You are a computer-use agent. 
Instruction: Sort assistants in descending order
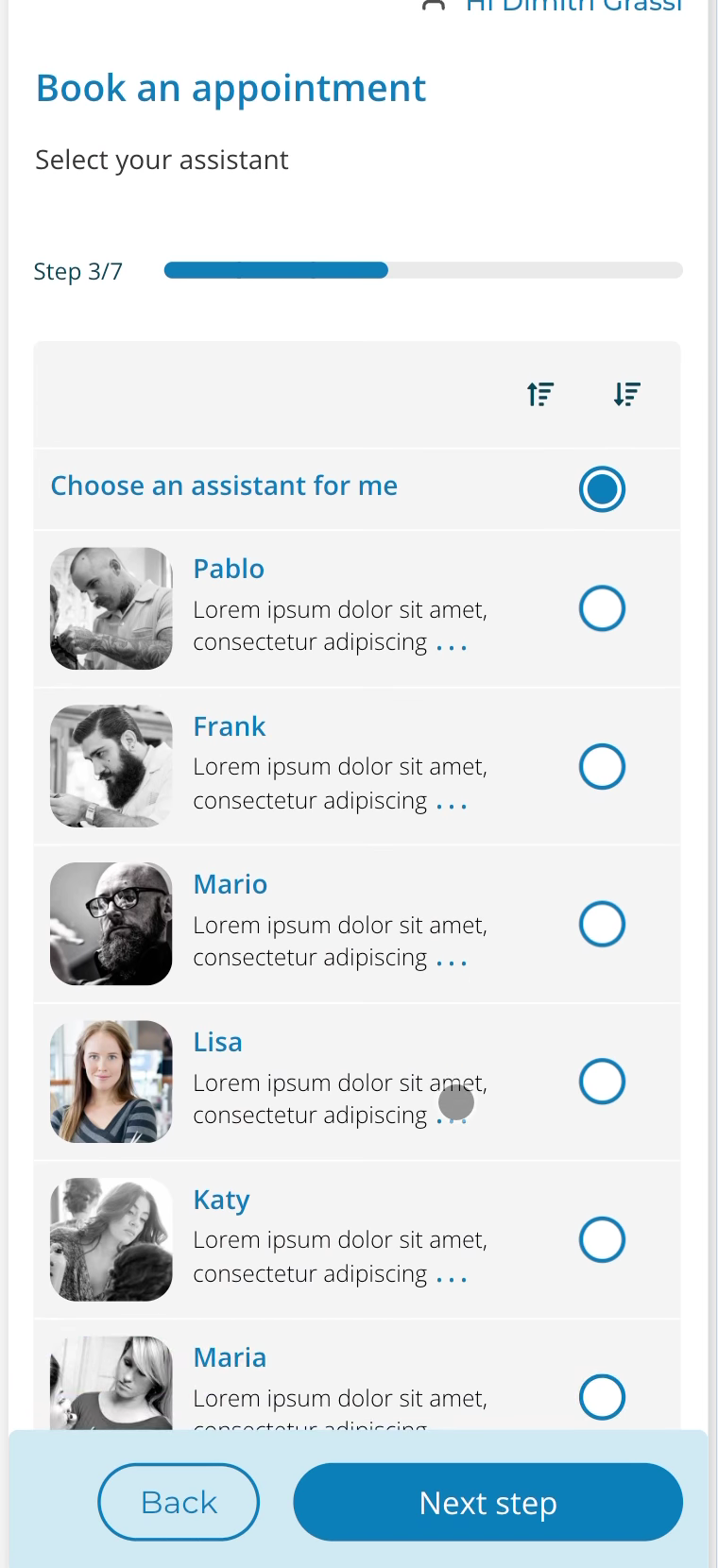coord(626,394)
